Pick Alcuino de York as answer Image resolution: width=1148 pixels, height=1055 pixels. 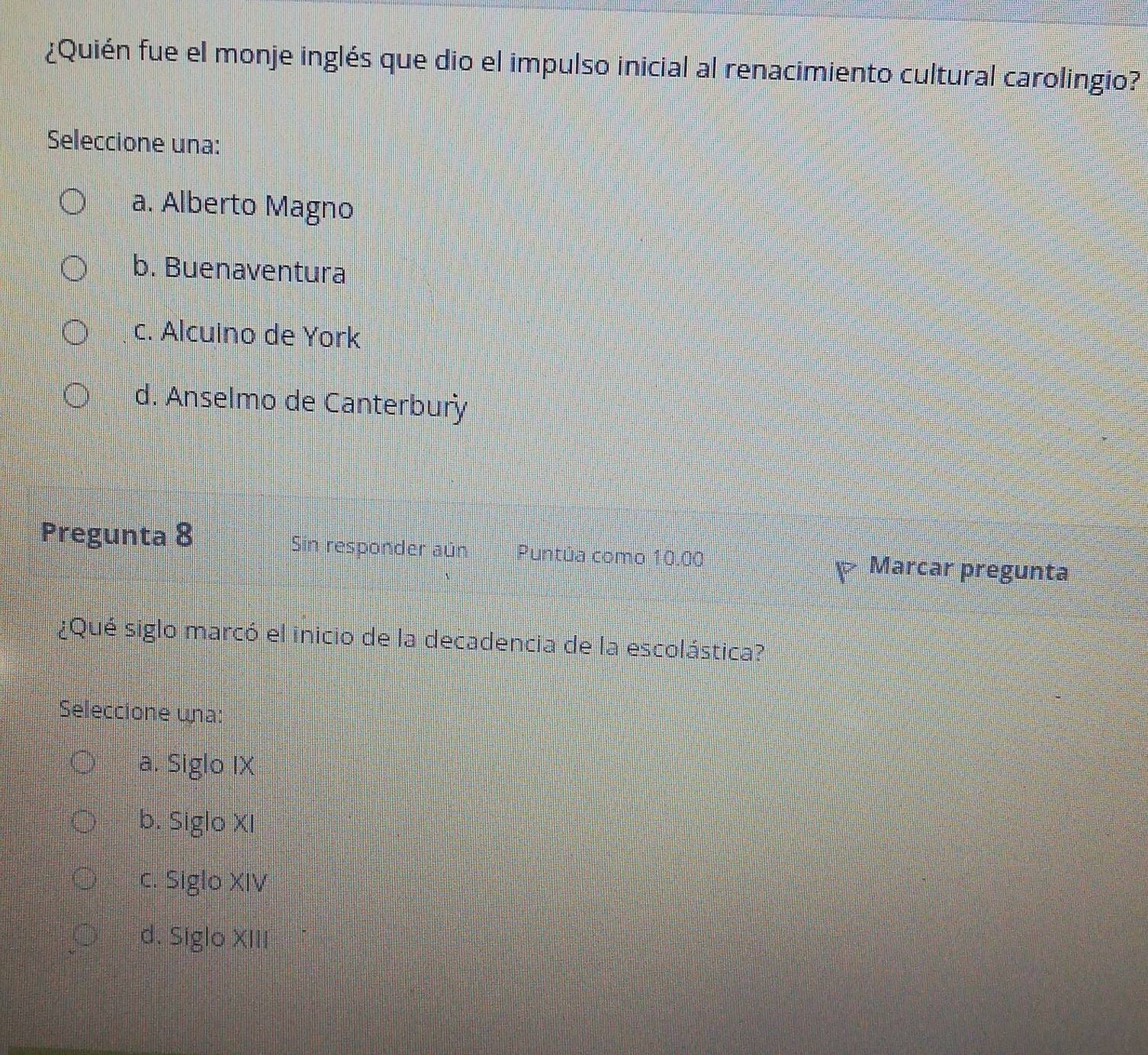[x=75, y=333]
